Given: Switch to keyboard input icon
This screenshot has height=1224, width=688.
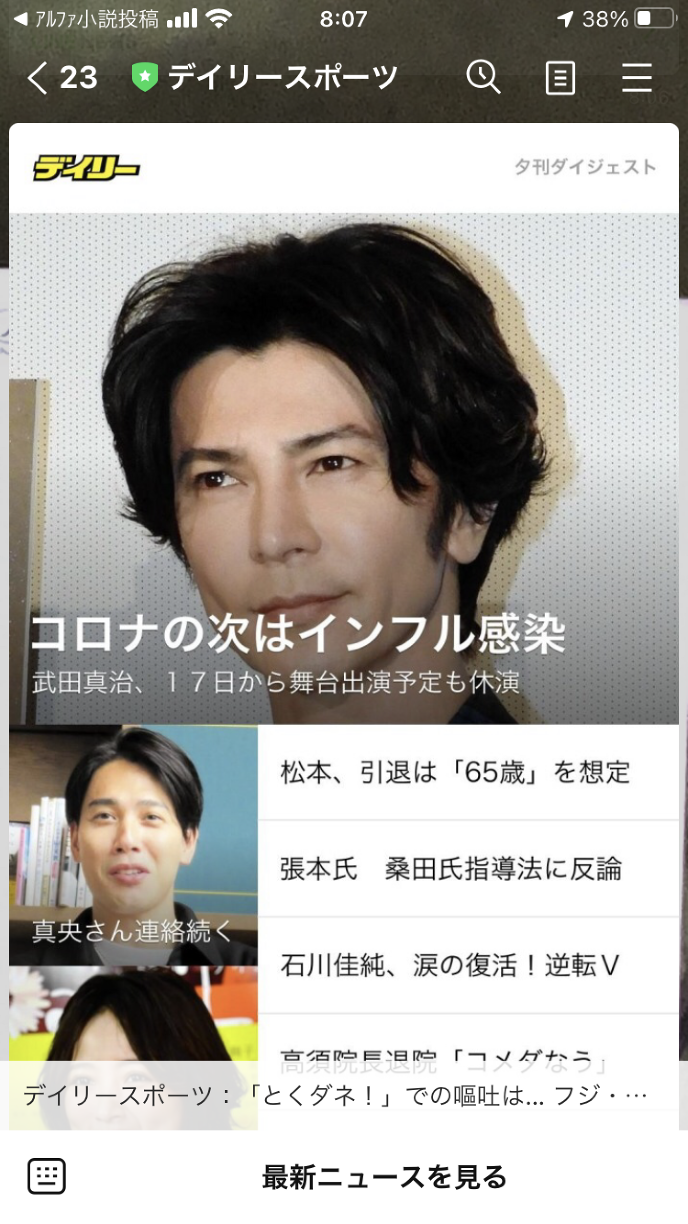Looking at the screenshot, I should coord(47,1176).
